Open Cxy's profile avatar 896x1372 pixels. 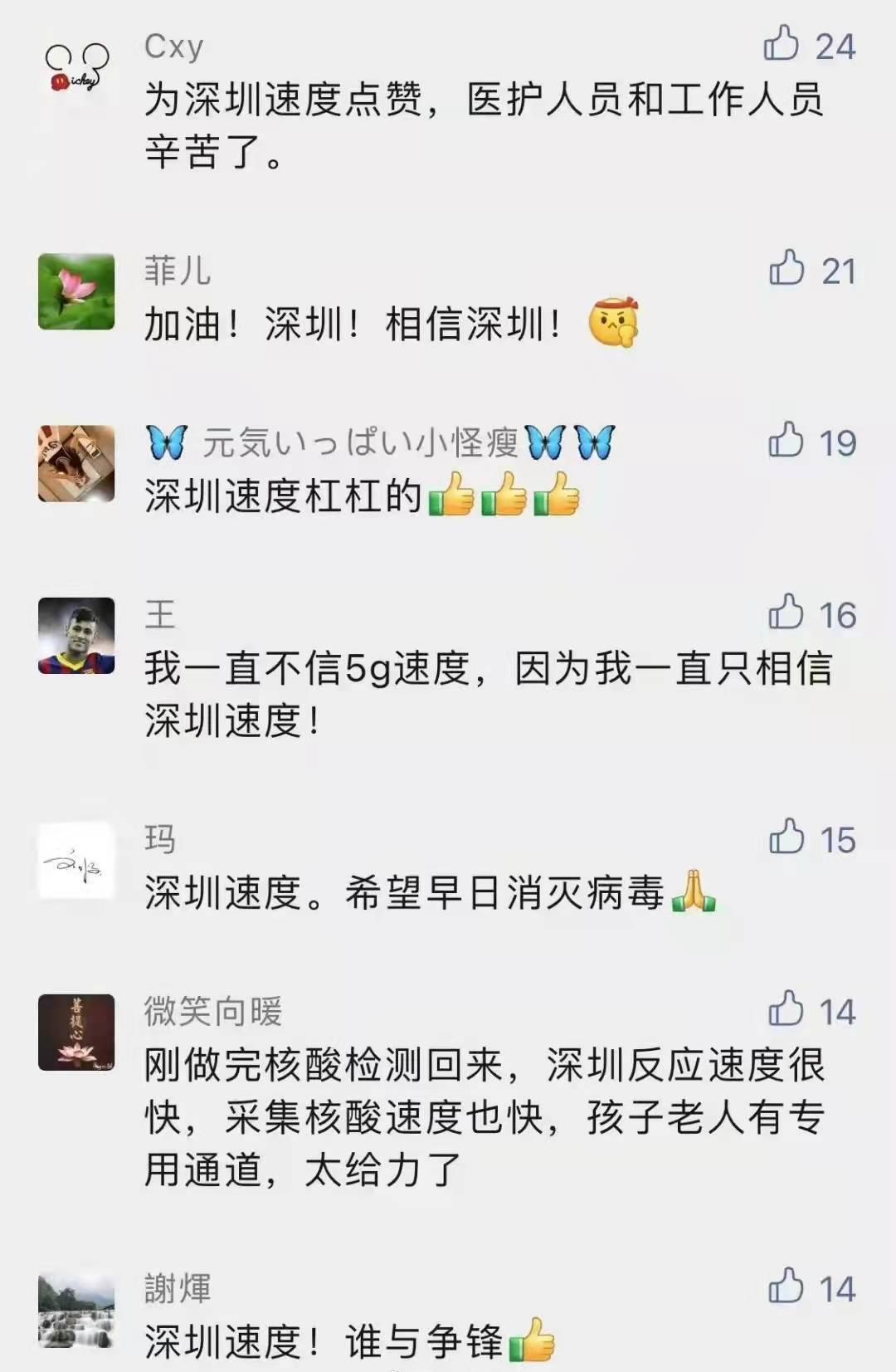click(76, 67)
